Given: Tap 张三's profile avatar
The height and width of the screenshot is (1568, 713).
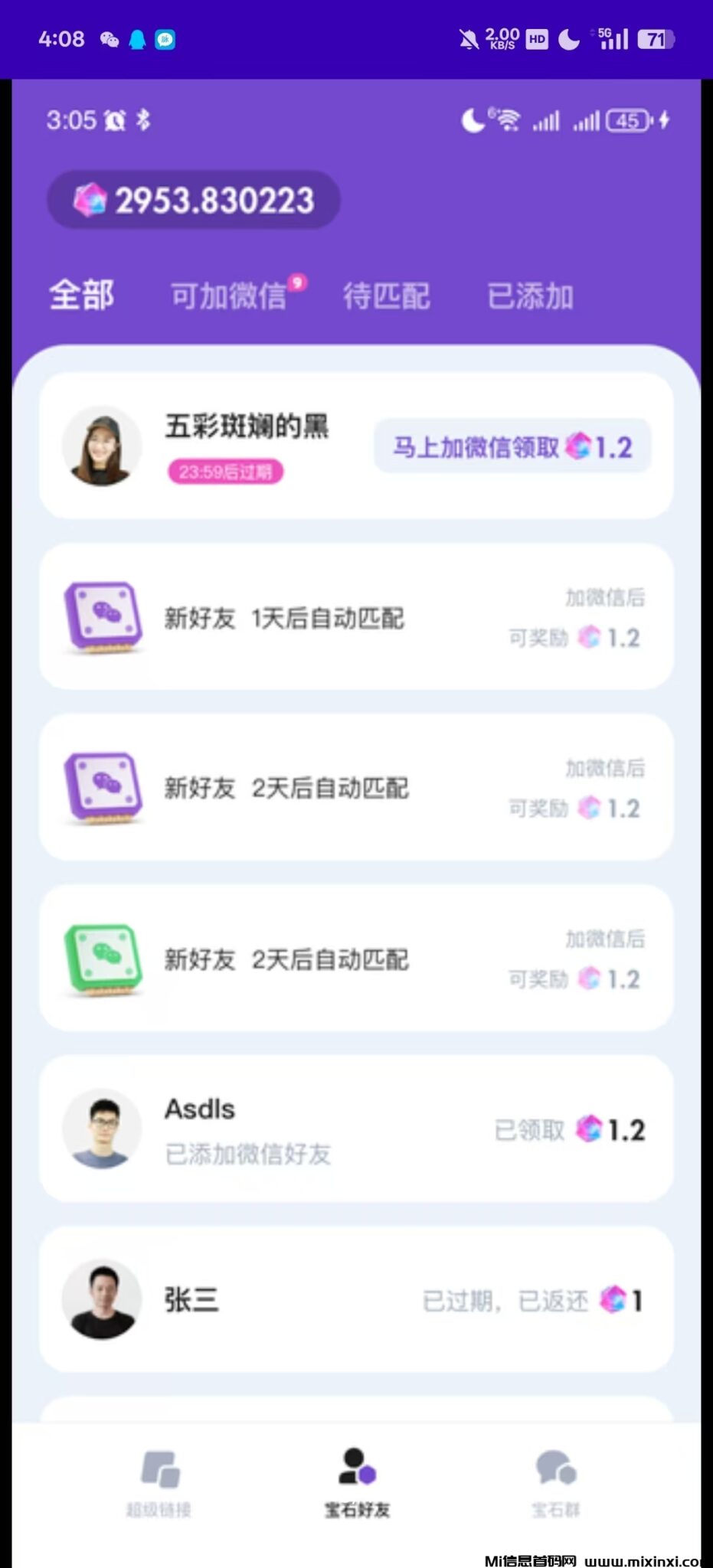Looking at the screenshot, I should 100,1298.
